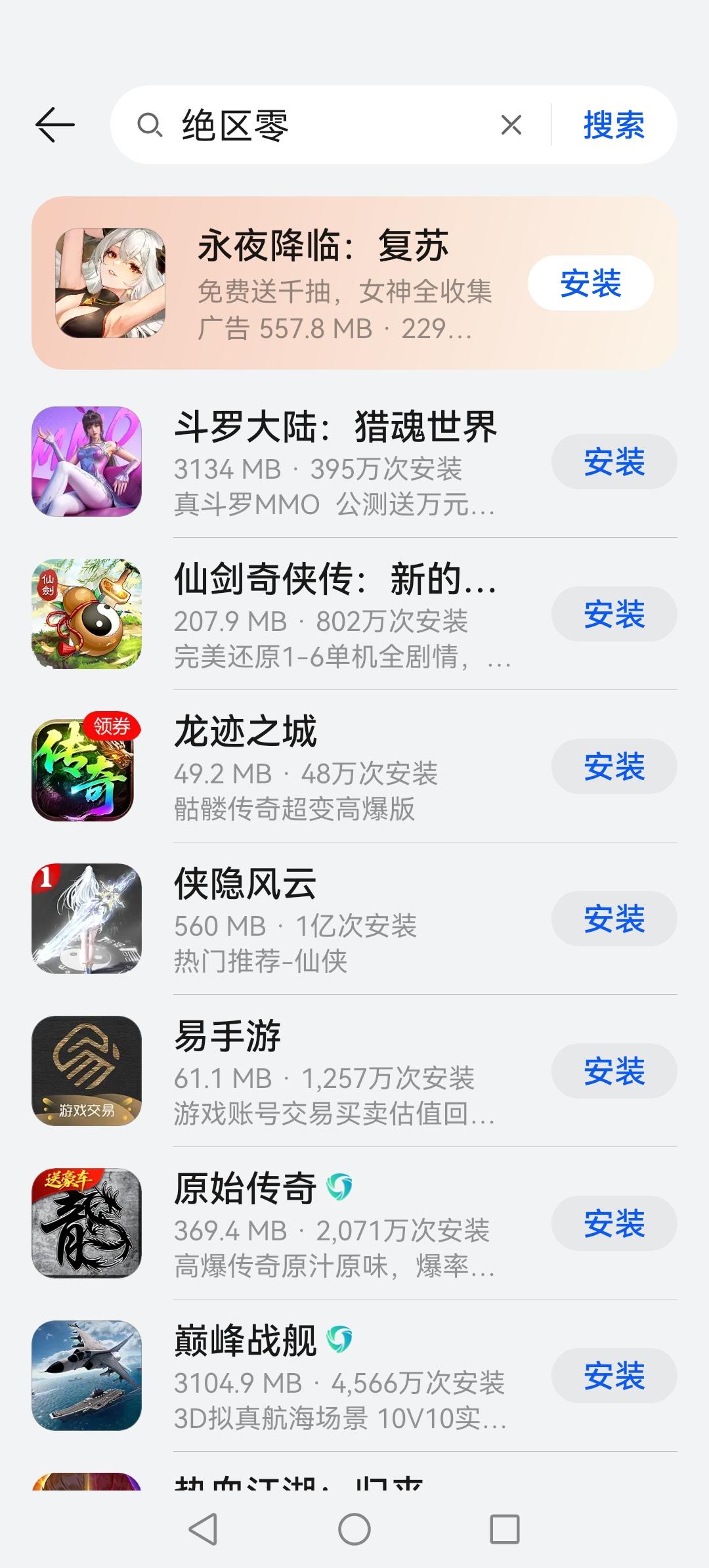This screenshot has height=1568, width=709.
Task: Focus the search field containing 绝区零
Action: (x=328, y=125)
